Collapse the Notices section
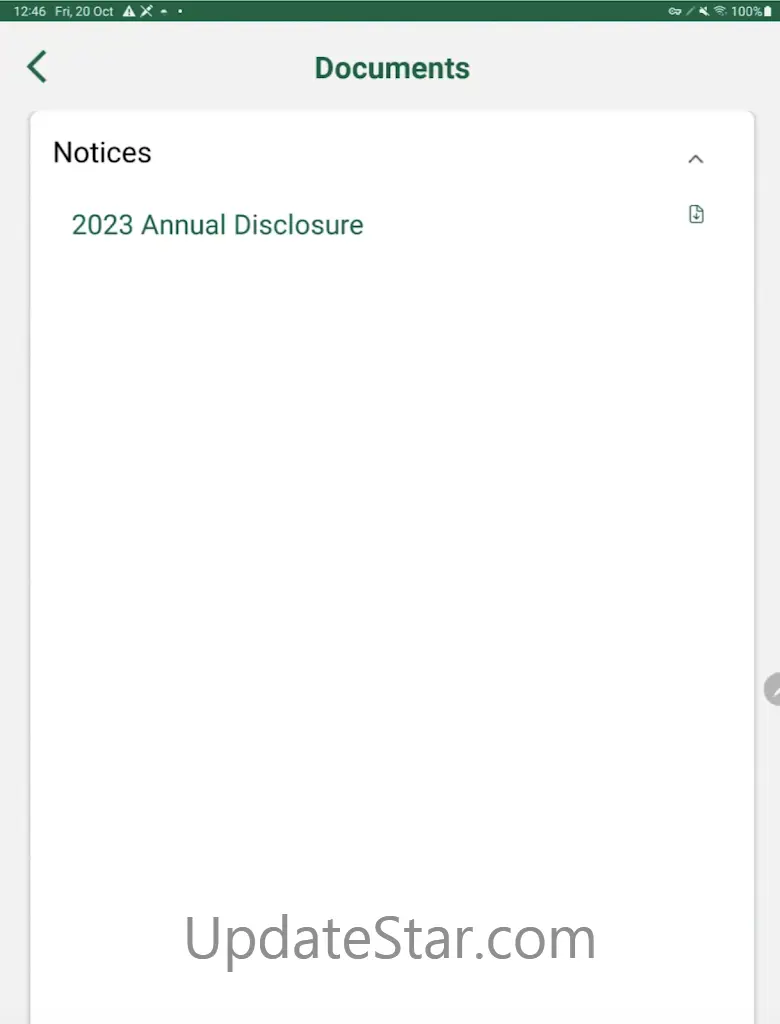Viewport: 780px width, 1024px height. tap(696, 158)
